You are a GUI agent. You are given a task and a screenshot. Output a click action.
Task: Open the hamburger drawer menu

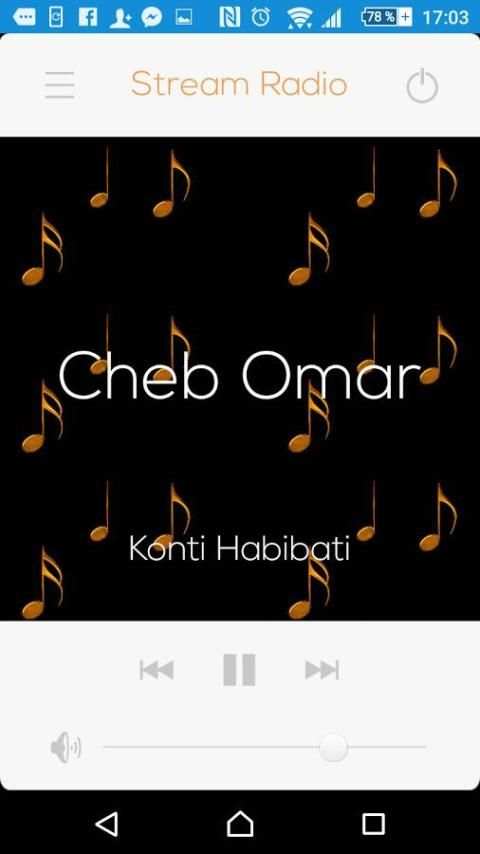pos(59,86)
